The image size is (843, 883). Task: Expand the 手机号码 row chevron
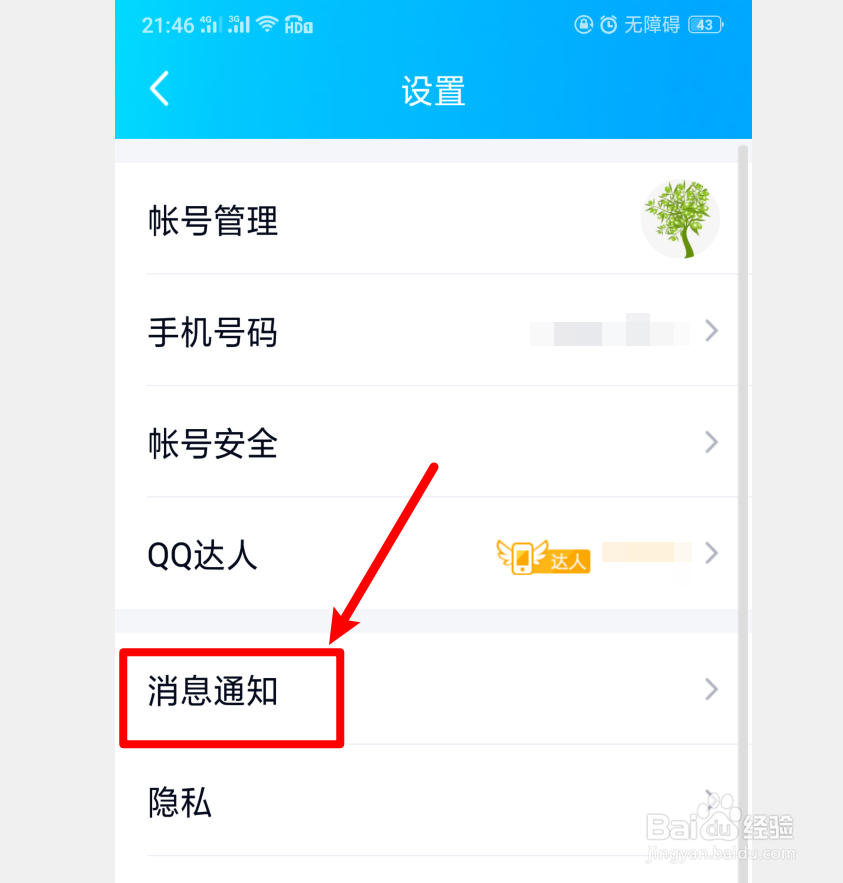point(711,331)
